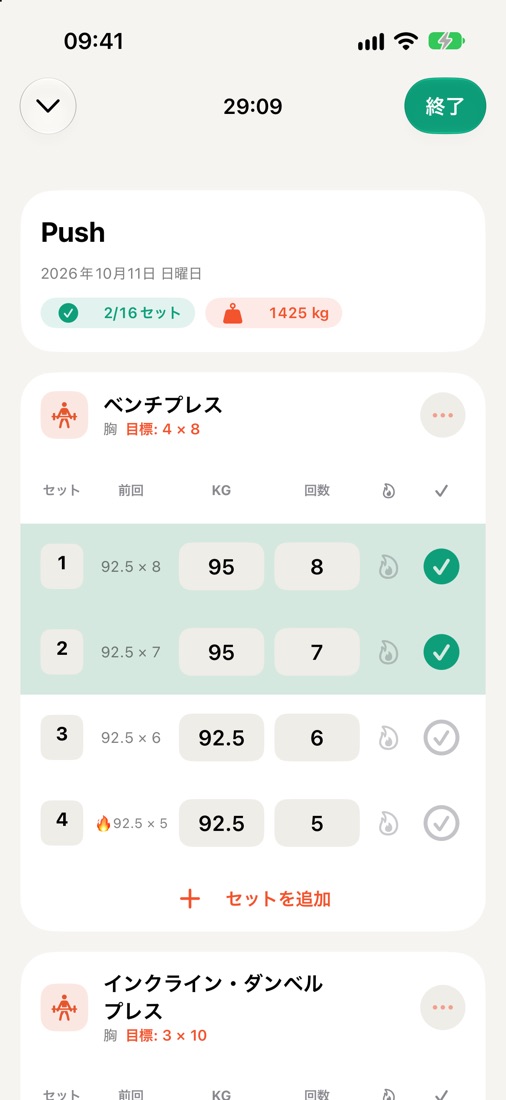Edit the reps field of bench set 2
The width and height of the screenshot is (506, 1100).
pos(317,652)
